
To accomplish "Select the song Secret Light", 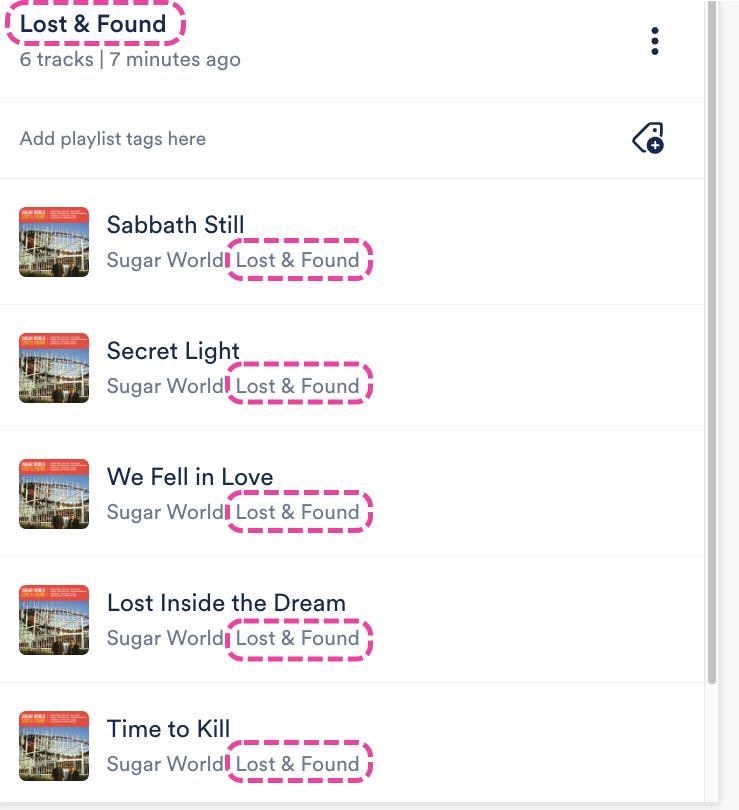I will (173, 351).
